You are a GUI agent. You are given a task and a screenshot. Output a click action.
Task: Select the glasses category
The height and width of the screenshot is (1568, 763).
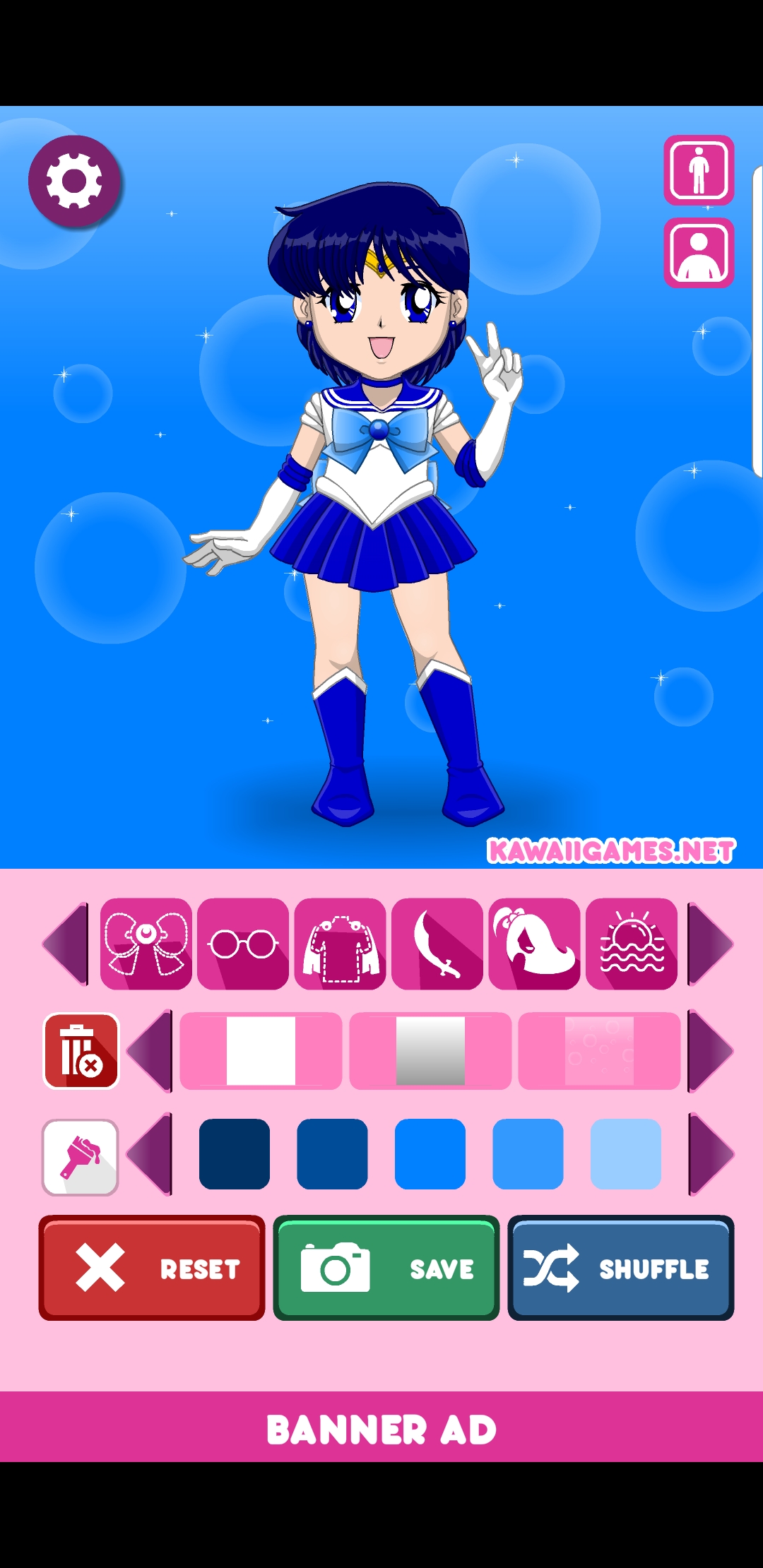tap(243, 944)
